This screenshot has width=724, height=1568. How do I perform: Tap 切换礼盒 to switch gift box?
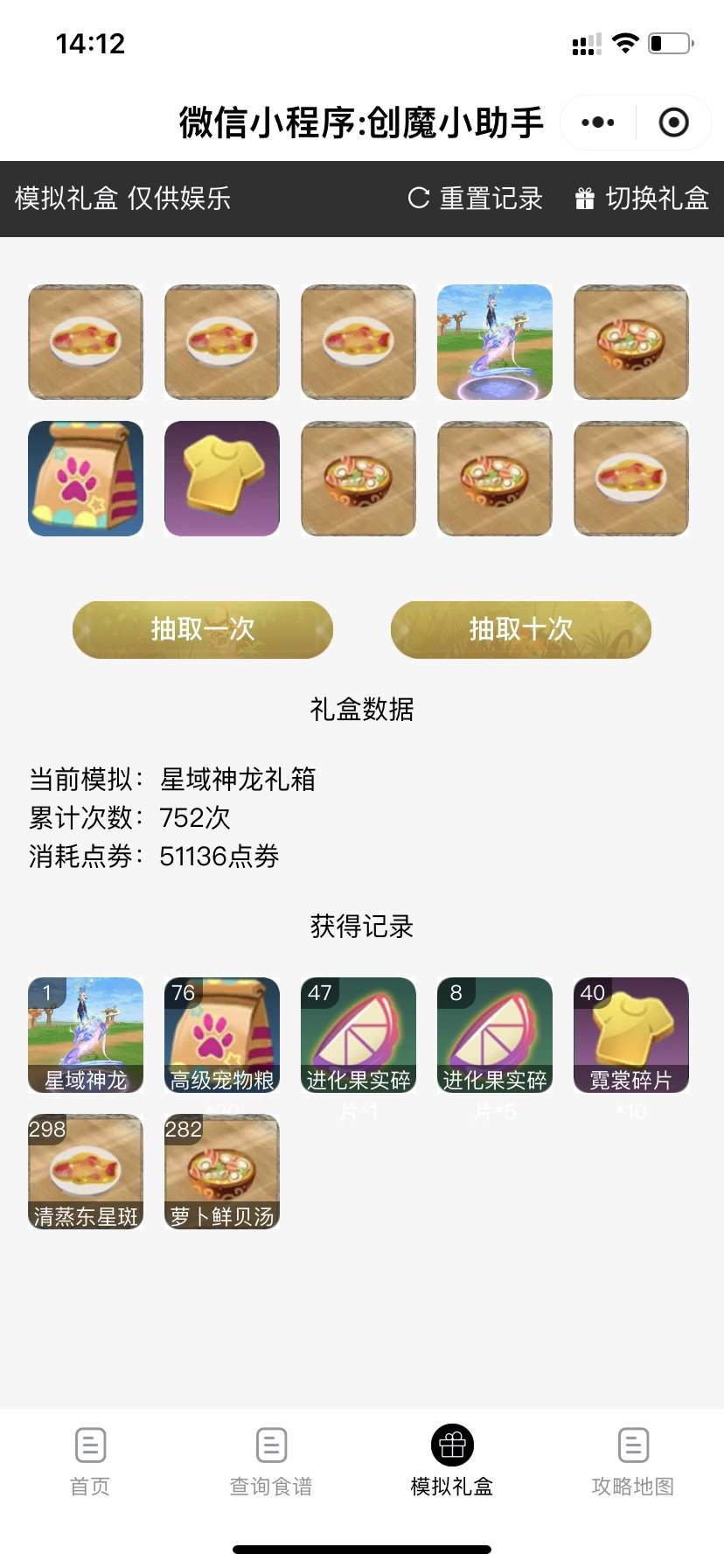coord(641,199)
